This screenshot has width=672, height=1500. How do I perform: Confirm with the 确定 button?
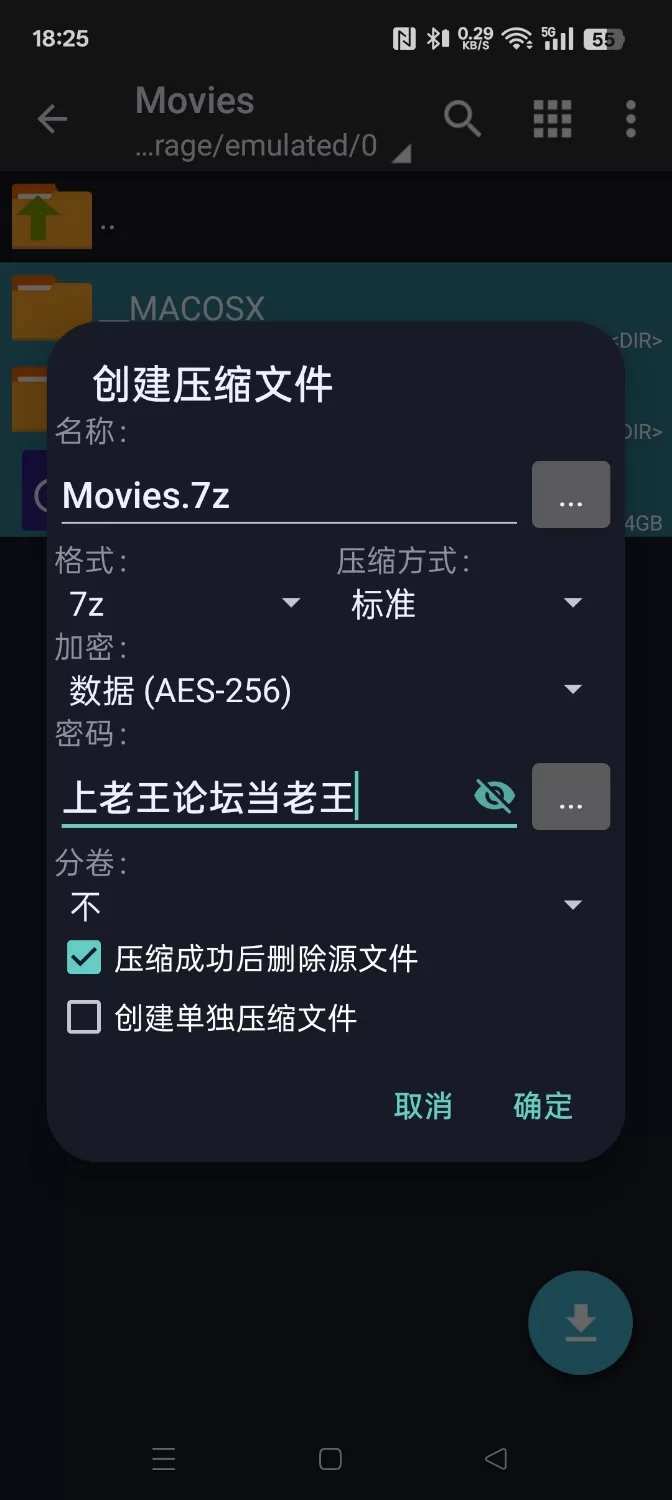click(x=543, y=1106)
